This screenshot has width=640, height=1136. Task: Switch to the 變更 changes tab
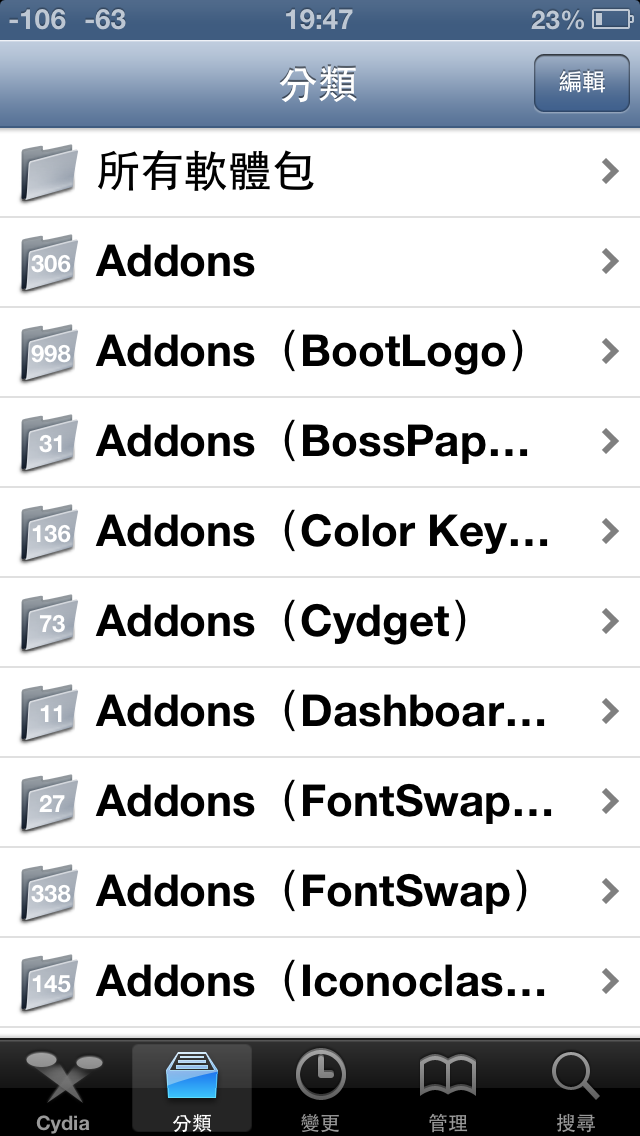pos(320,1090)
